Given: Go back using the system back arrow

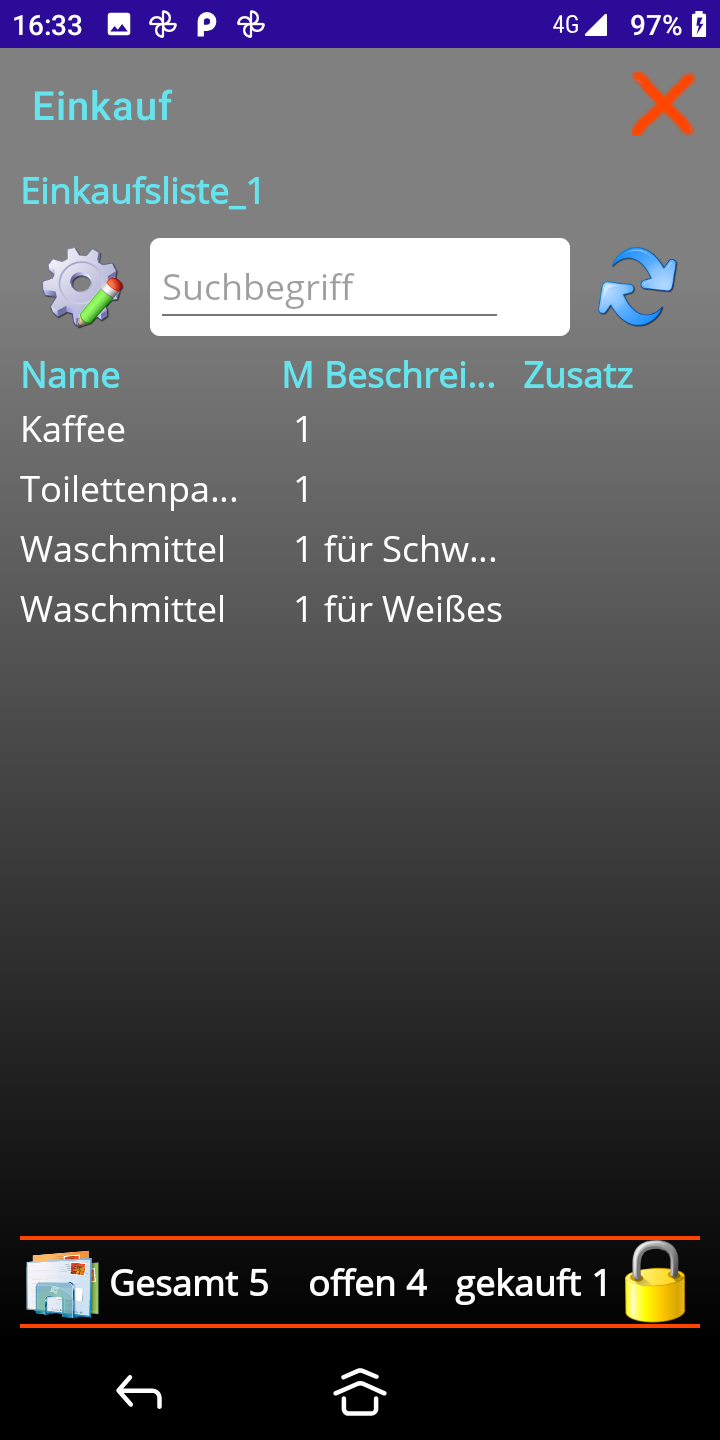Looking at the screenshot, I should pyautogui.click(x=138, y=1392).
